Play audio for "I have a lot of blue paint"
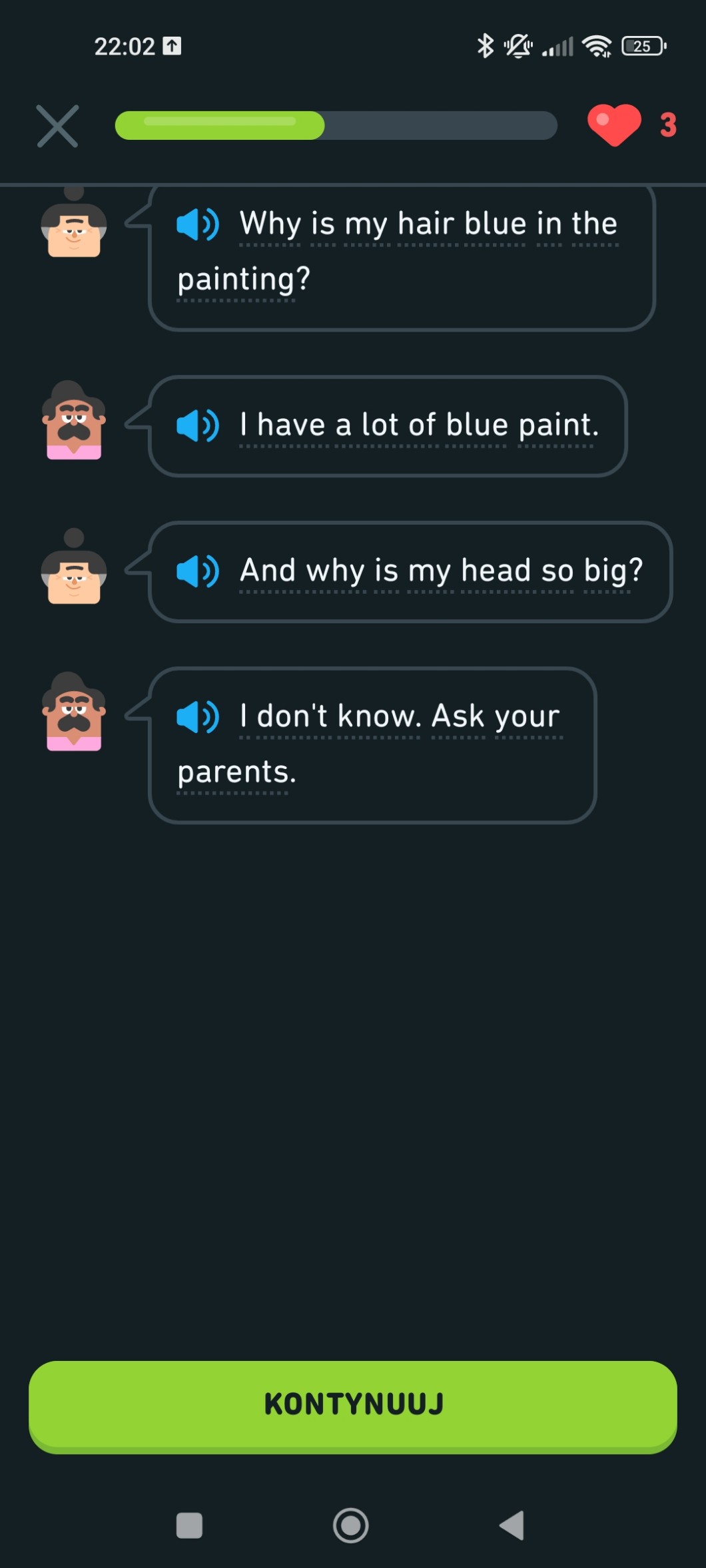Screen dimensions: 706x1568 [197, 425]
